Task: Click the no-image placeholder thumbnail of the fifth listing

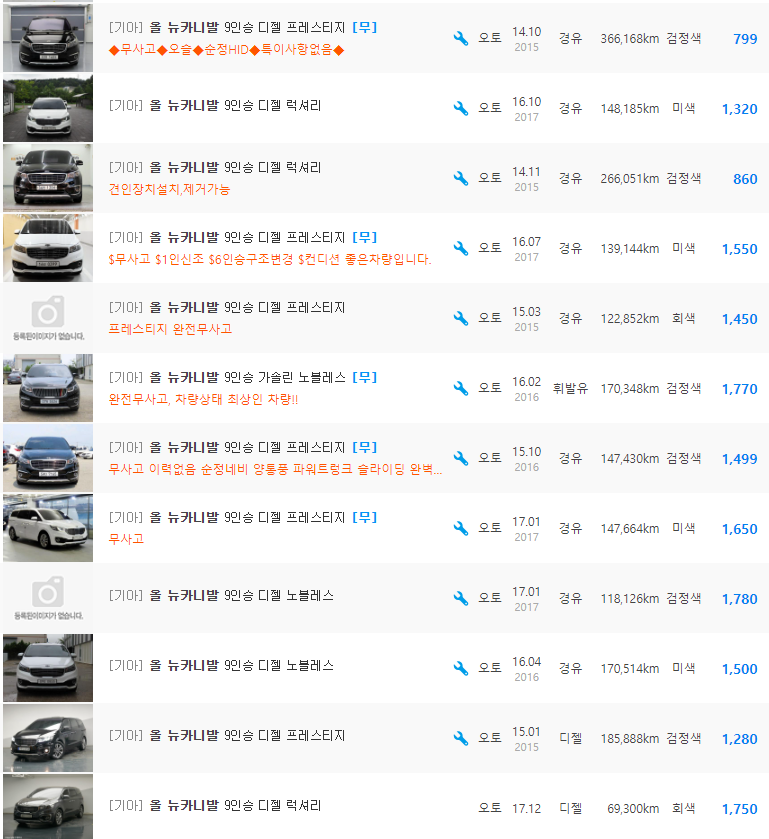Action: pyautogui.click(x=46, y=317)
